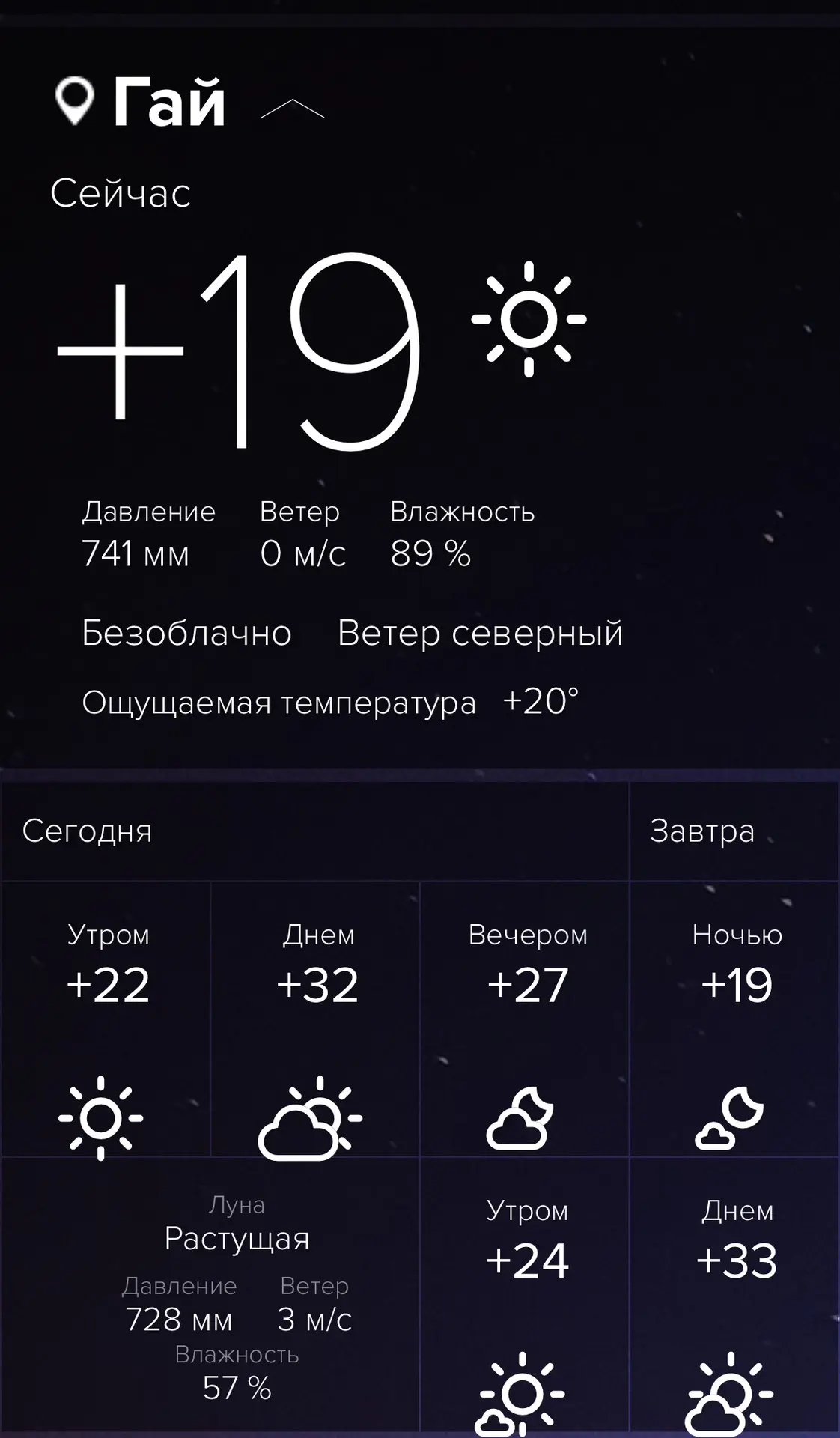Open tomorrow's Днем +33 forecast tile
Viewport: 840px width, 1438px height.
pos(735,1296)
